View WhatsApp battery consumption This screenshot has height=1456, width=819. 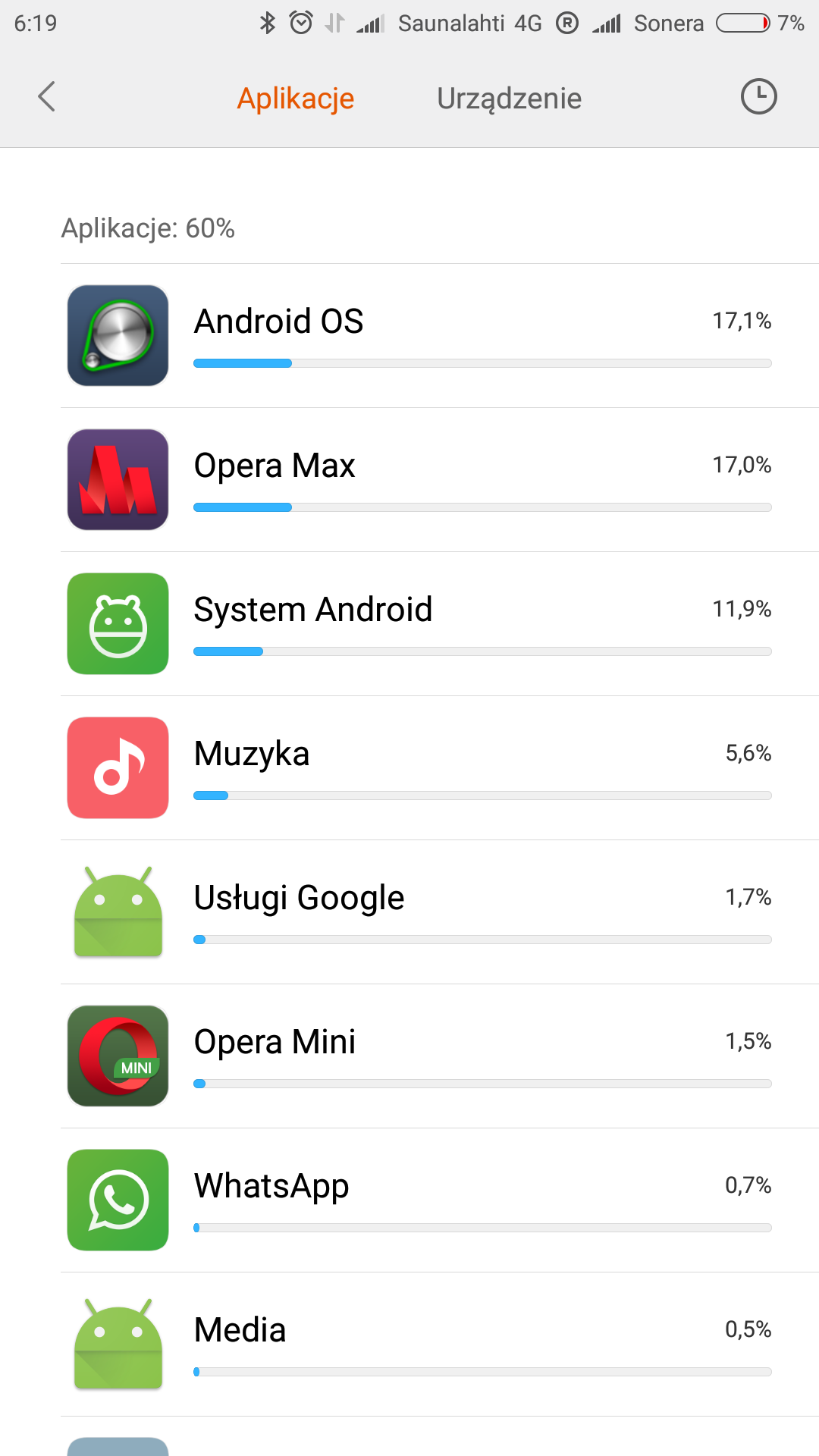(x=440, y=1200)
